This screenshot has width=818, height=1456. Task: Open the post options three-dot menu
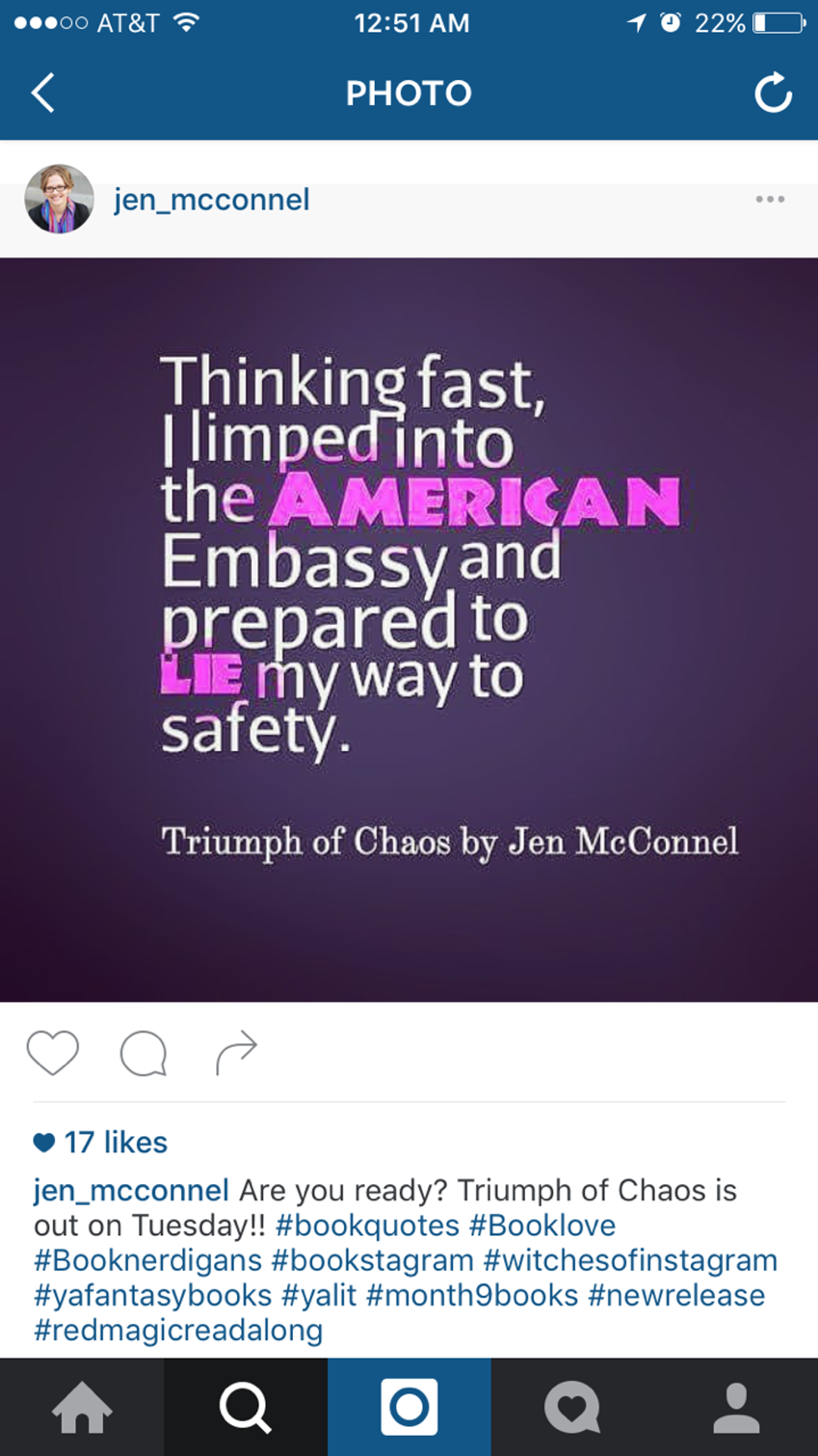769,199
